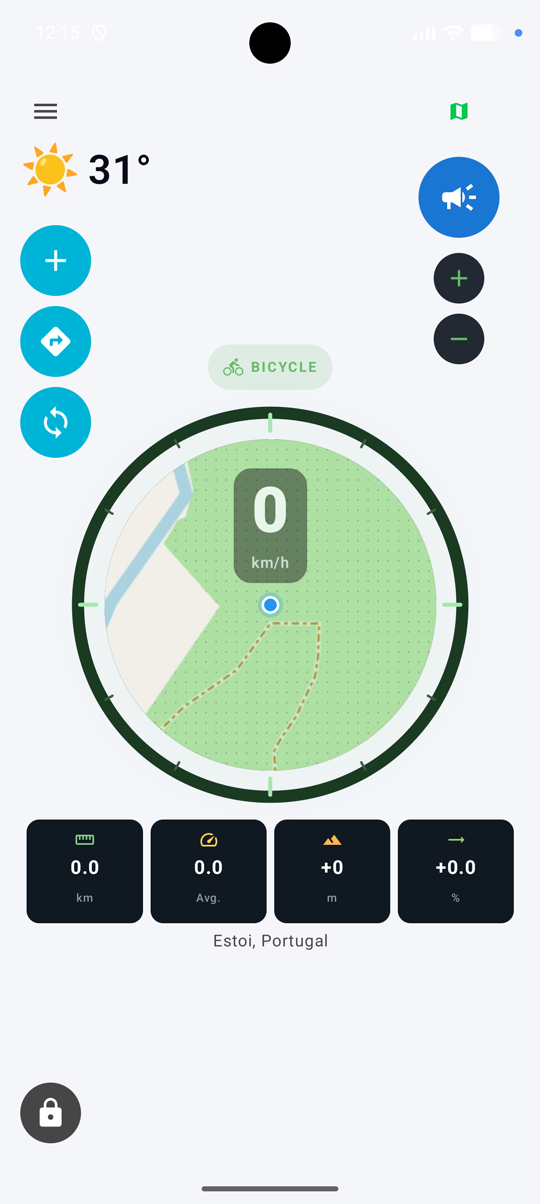Open the distance km tile
Screen dimensions: 540x1204
84,871
